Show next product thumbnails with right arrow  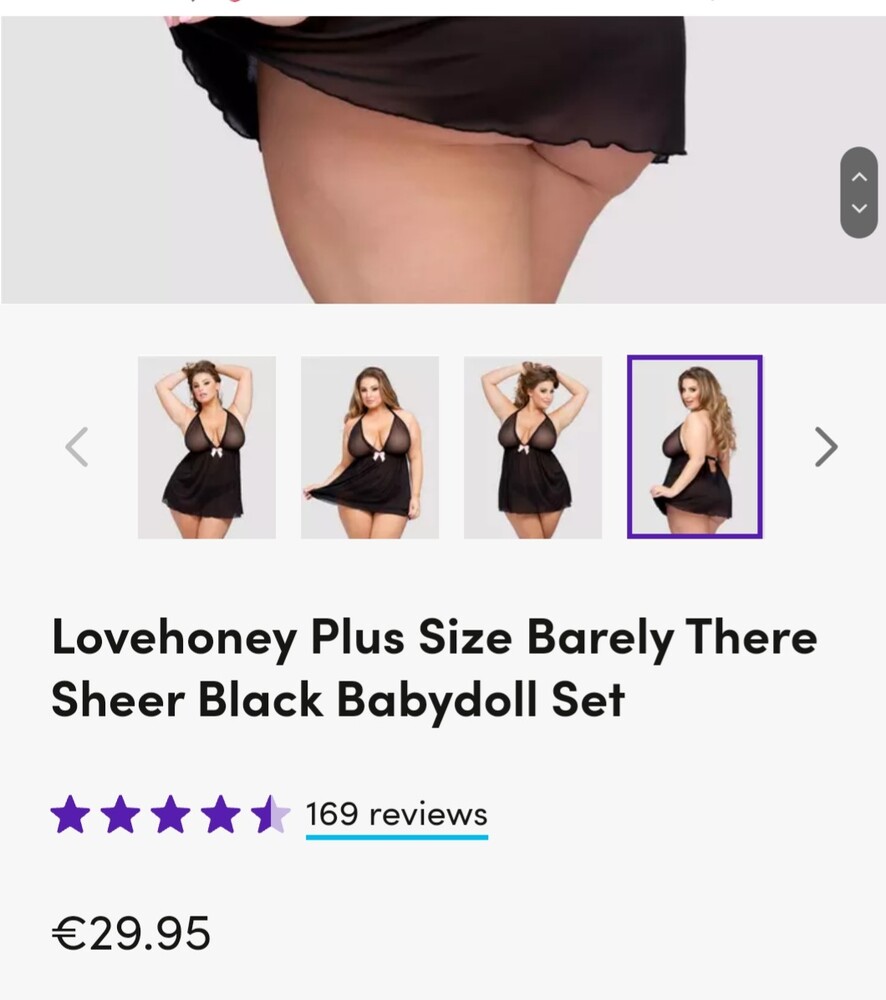[x=825, y=447]
